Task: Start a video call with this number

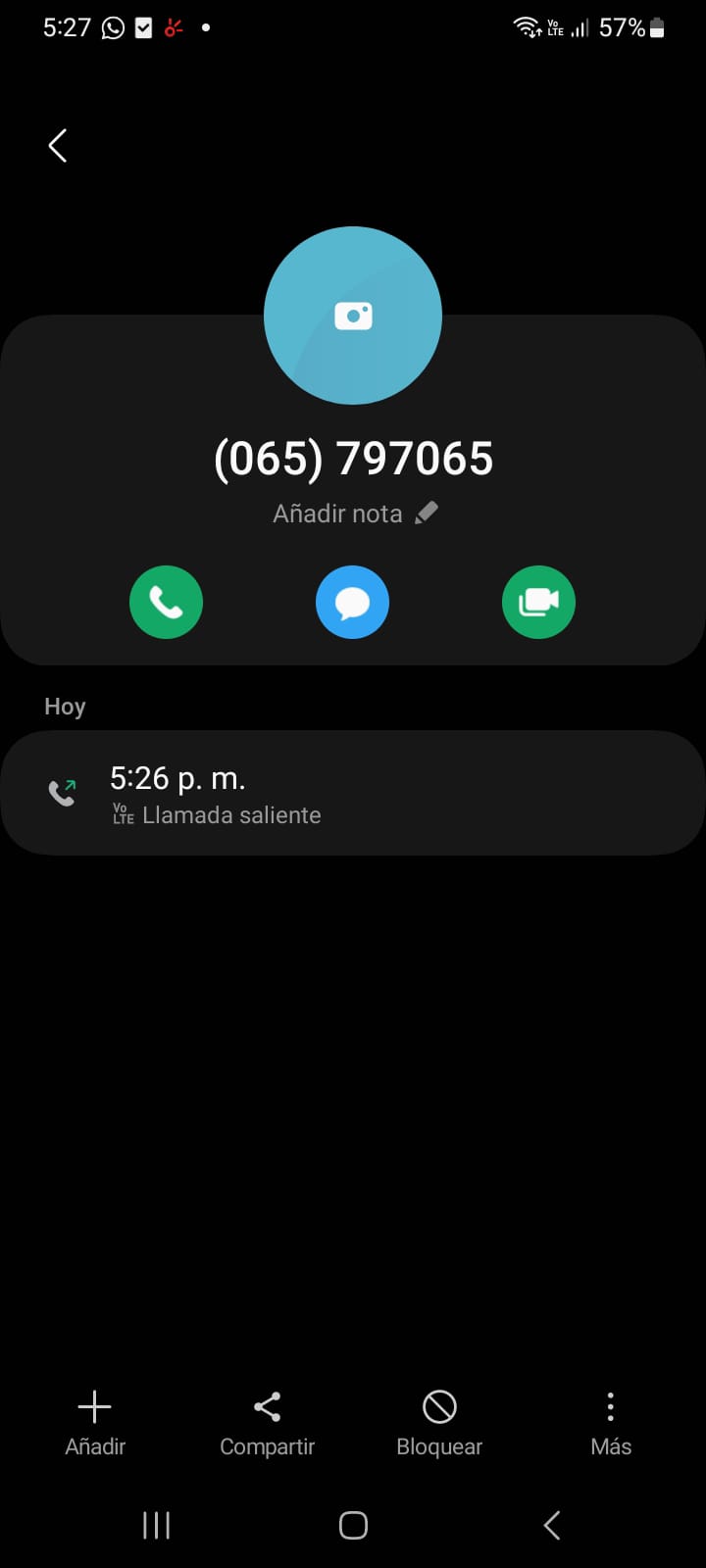Action: pos(538,602)
